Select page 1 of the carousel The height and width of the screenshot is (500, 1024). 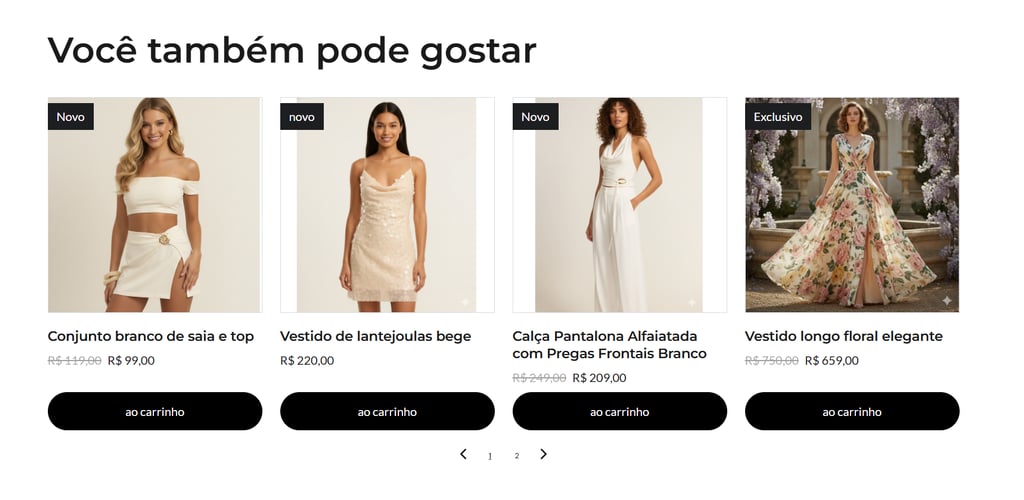[x=490, y=456]
